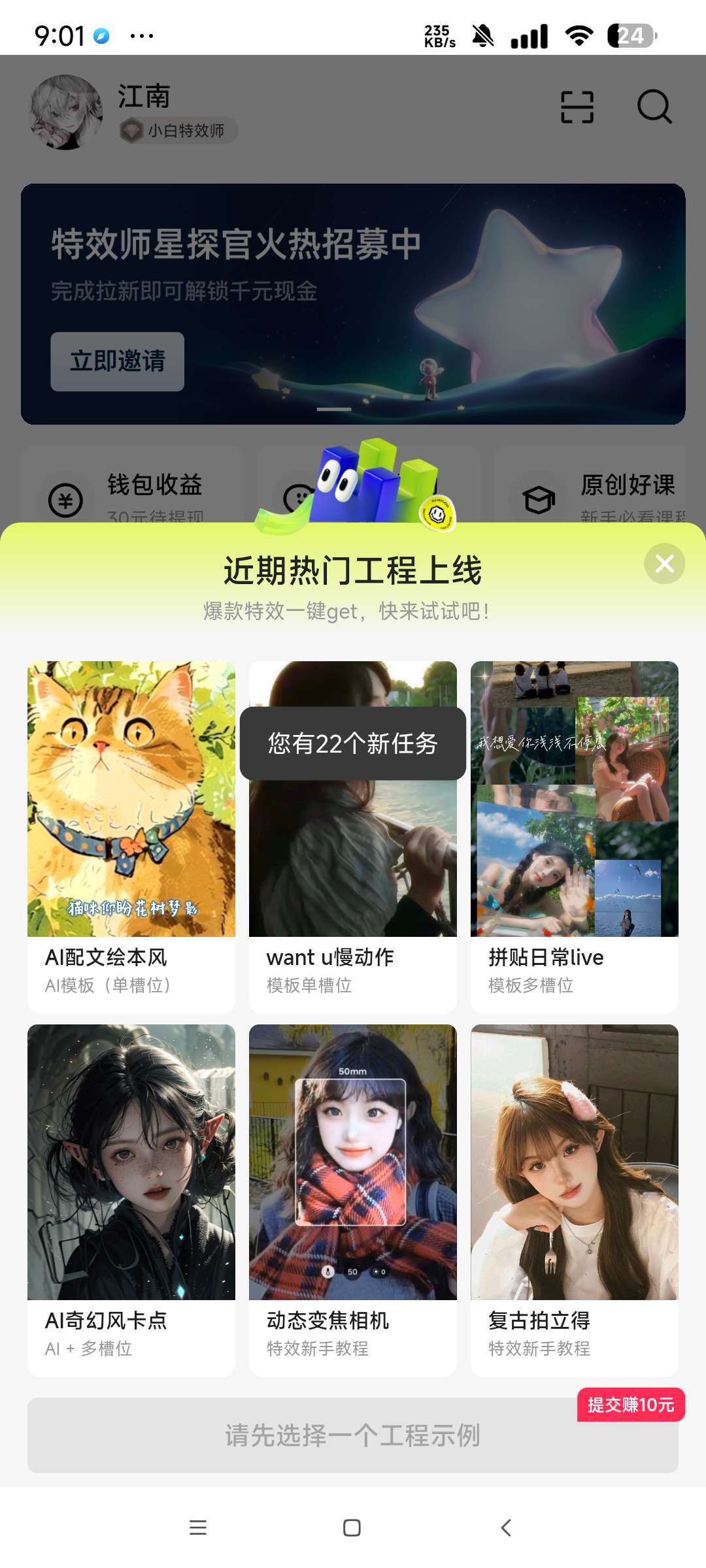706x1568 pixels.
Task: Return to the phone's home screen
Action: pyautogui.click(x=352, y=1527)
